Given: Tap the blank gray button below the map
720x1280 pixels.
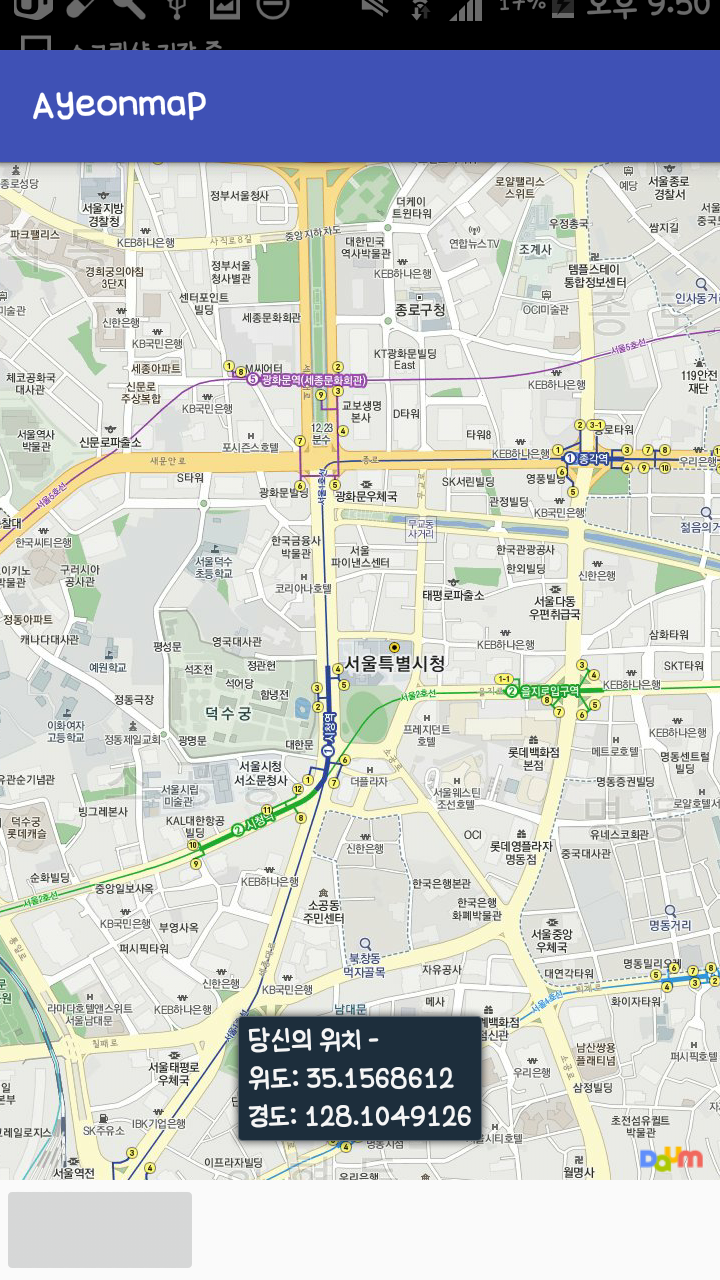Looking at the screenshot, I should point(100,1229).
